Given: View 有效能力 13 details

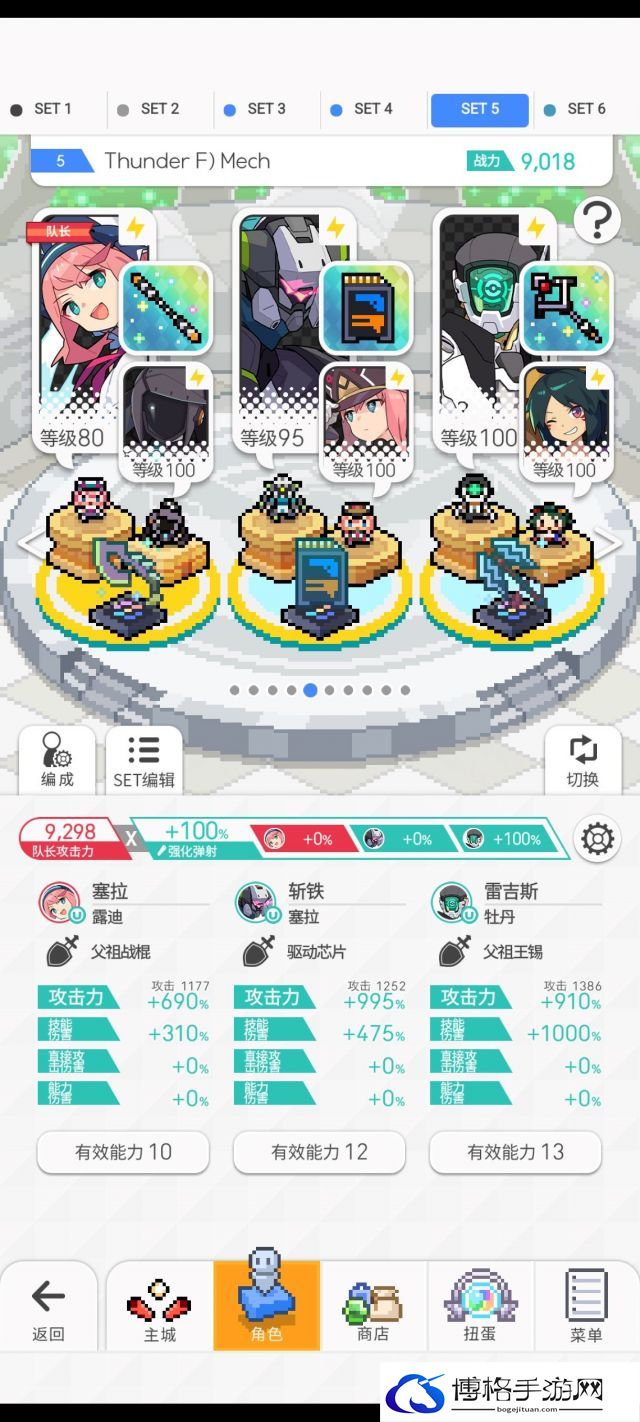Looking at the screenshot, I should tap(515, 1152).
